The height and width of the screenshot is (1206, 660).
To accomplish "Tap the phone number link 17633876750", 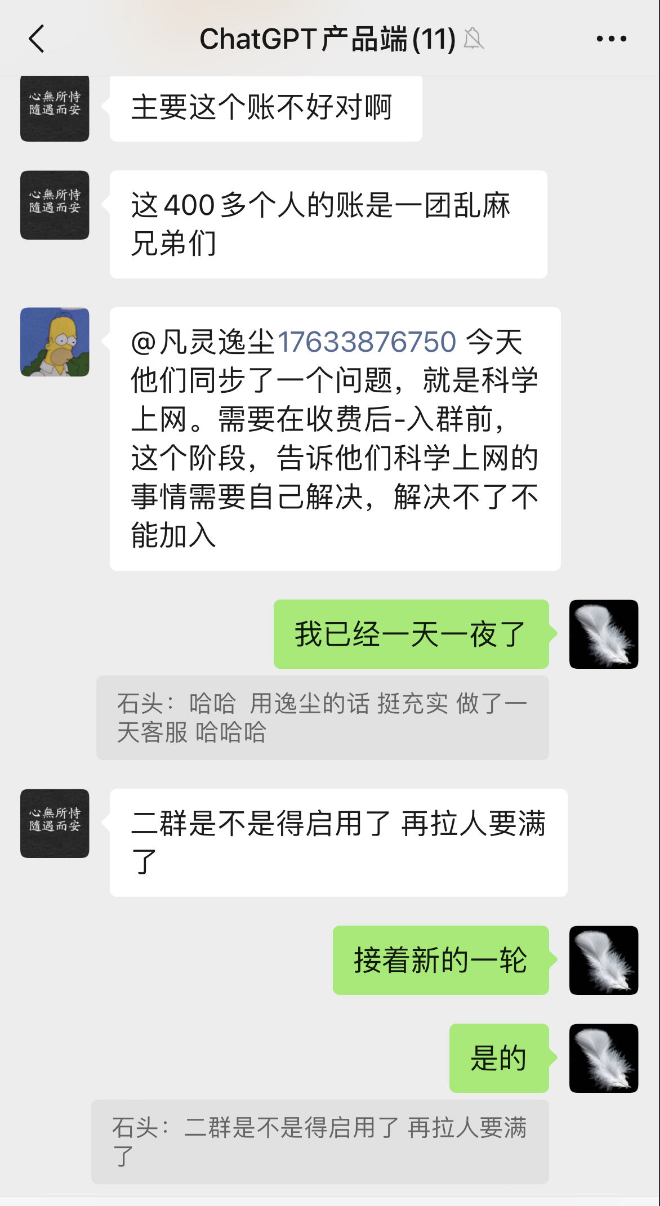I will click(x=366, y=342).
